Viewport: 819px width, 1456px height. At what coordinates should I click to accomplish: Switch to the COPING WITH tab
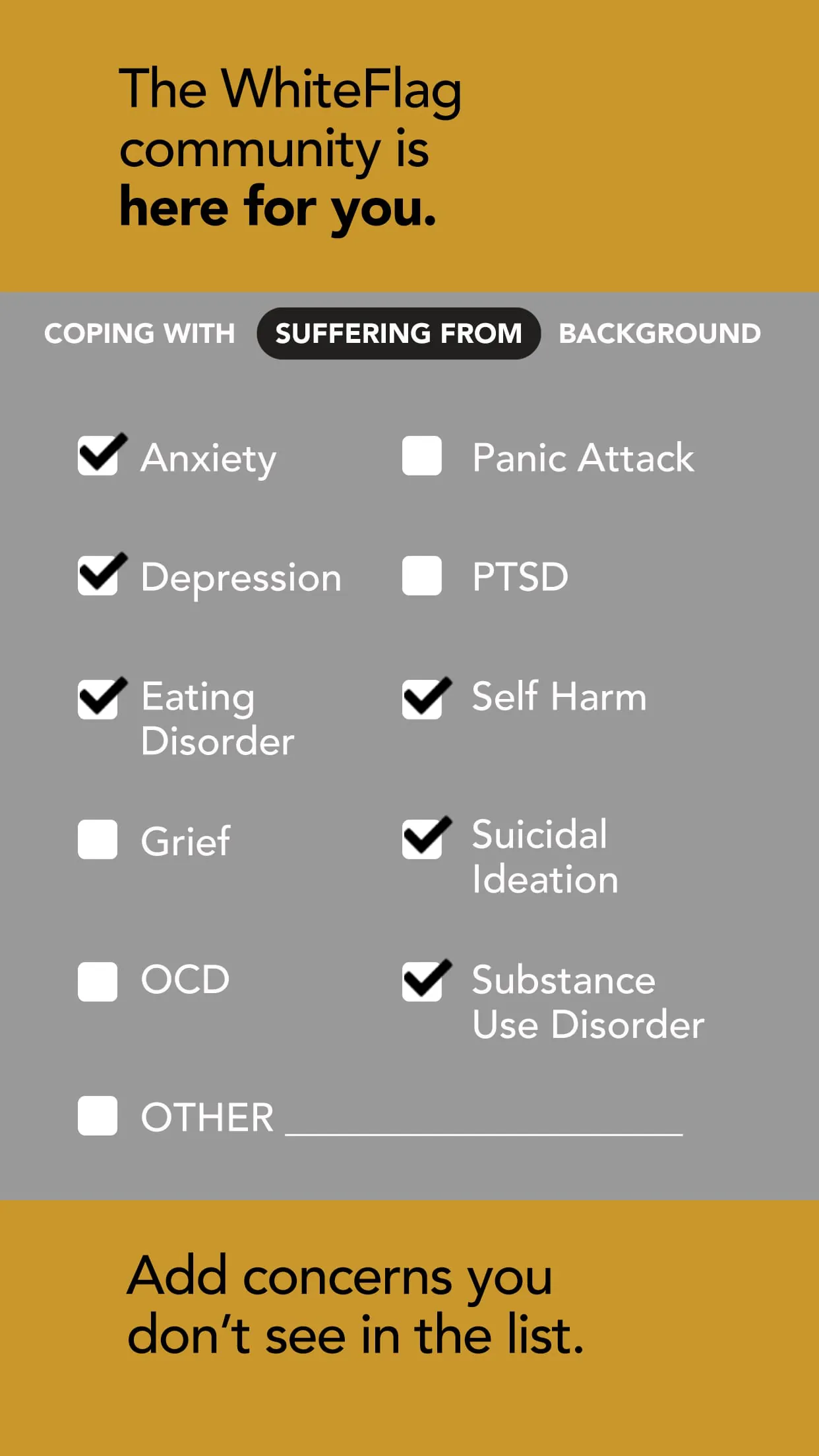point(140,334)
